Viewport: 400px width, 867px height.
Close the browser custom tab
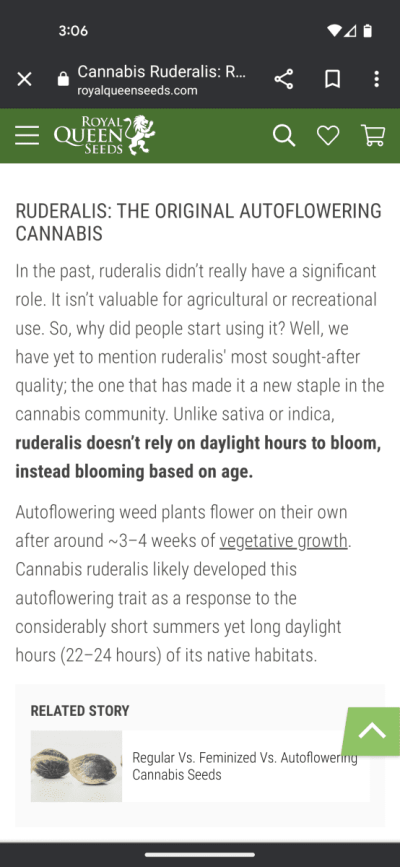pyautogui.click(x=24, y=80)
